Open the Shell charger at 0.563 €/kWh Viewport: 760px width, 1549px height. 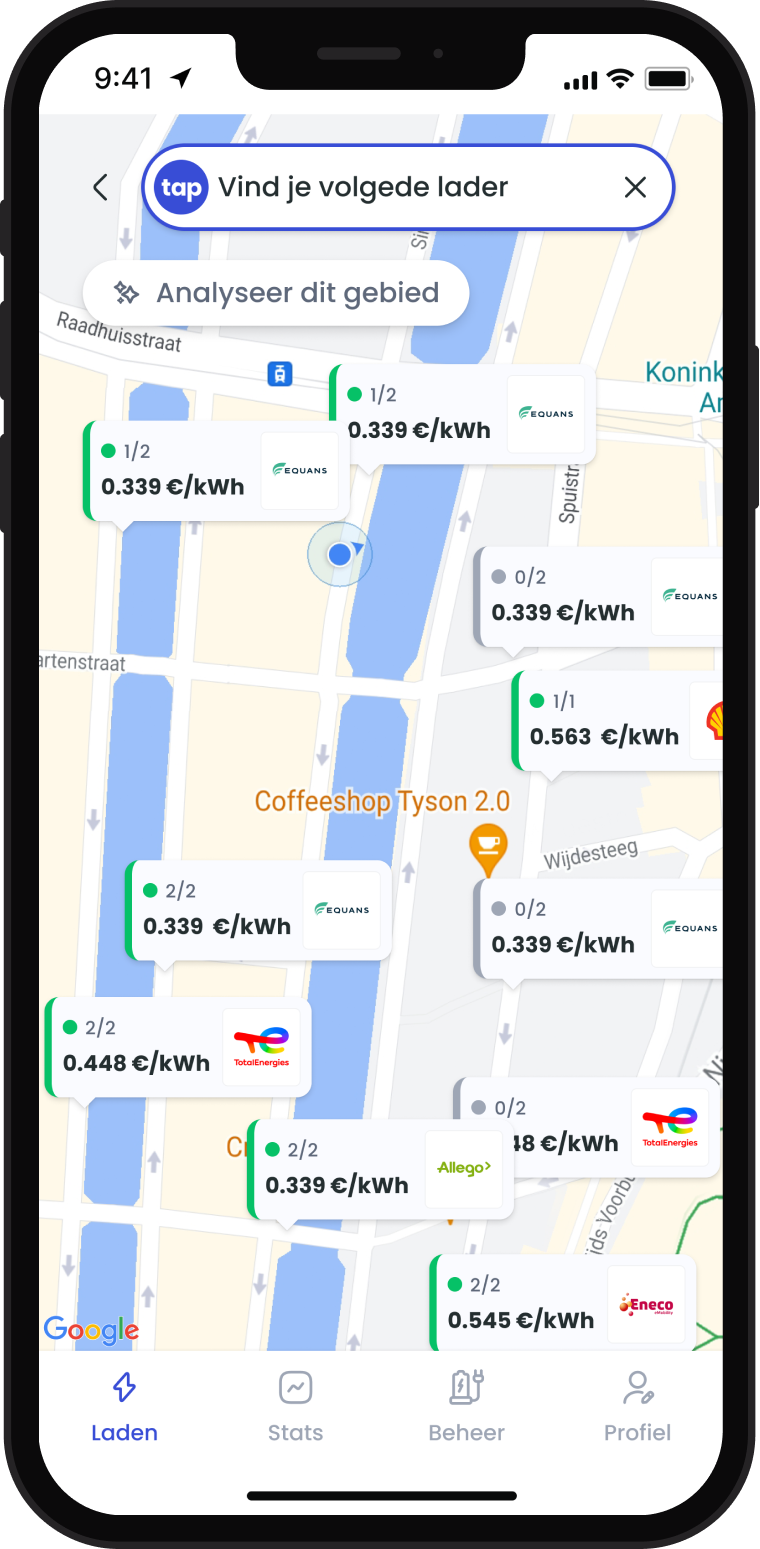[615, 721]
